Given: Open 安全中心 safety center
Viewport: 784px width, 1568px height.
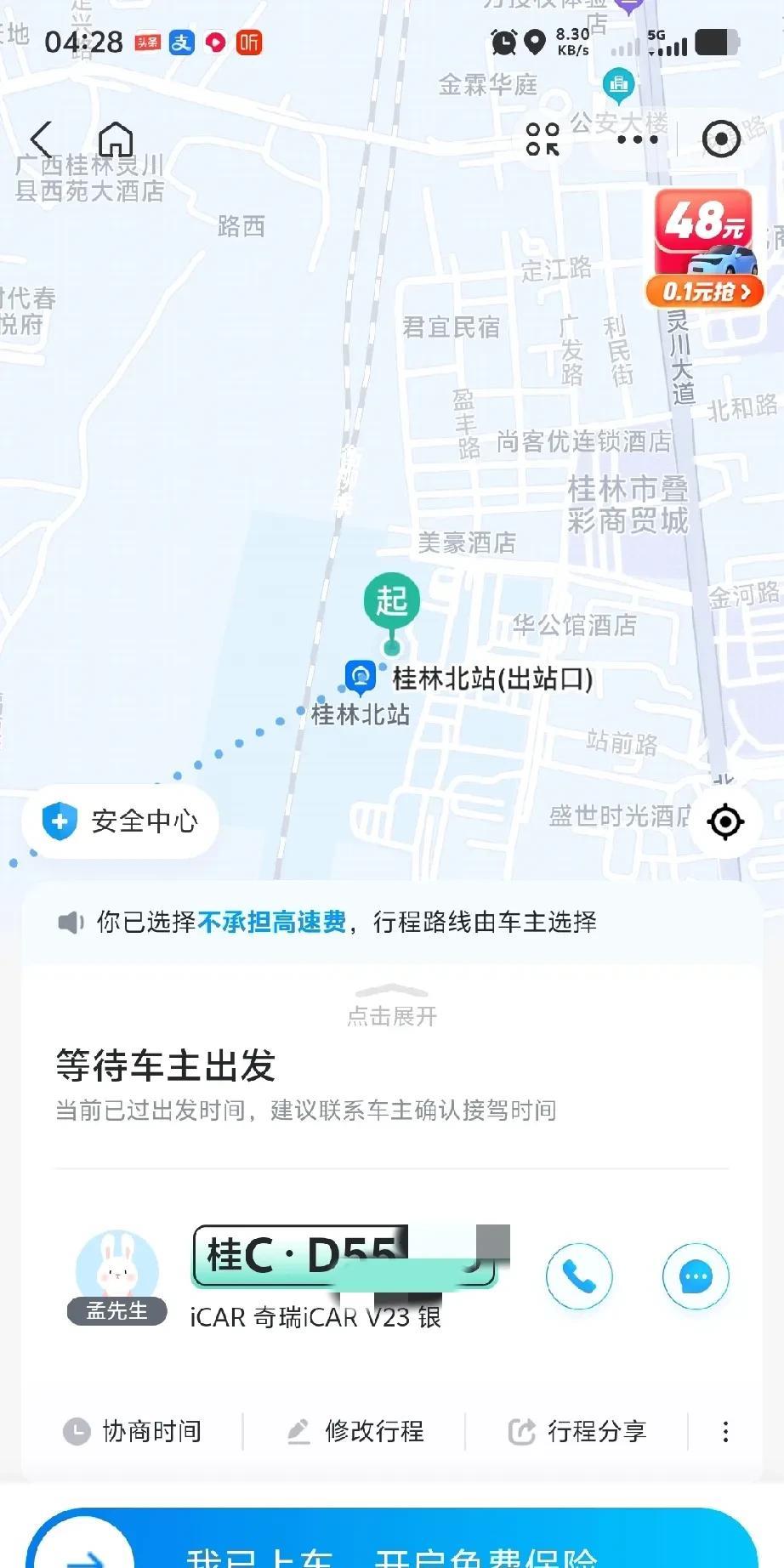Looking at the screenshot, I should tap(121, 821).
